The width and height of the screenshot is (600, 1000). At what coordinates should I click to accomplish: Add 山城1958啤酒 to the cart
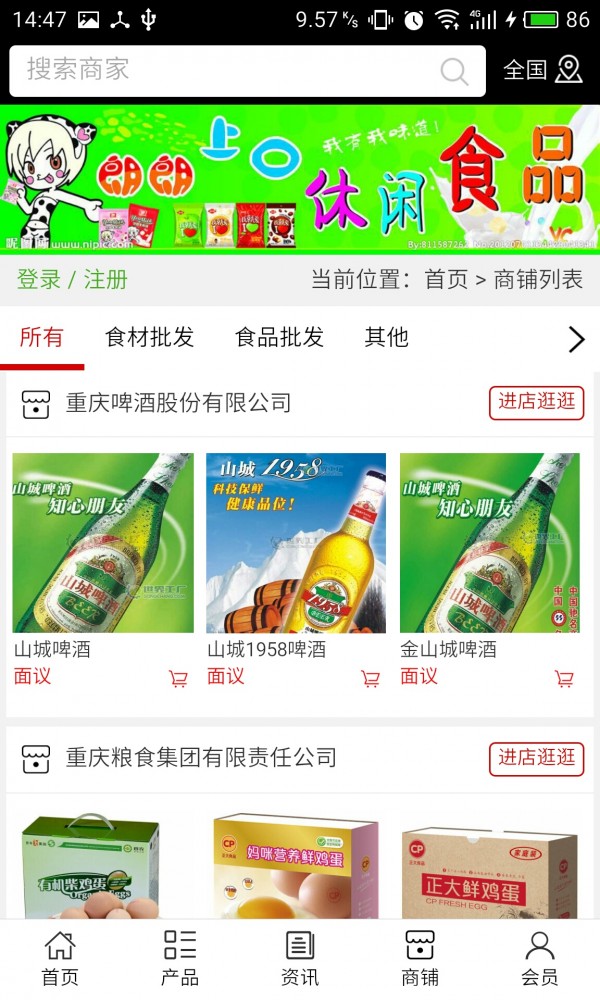[370, 679]
